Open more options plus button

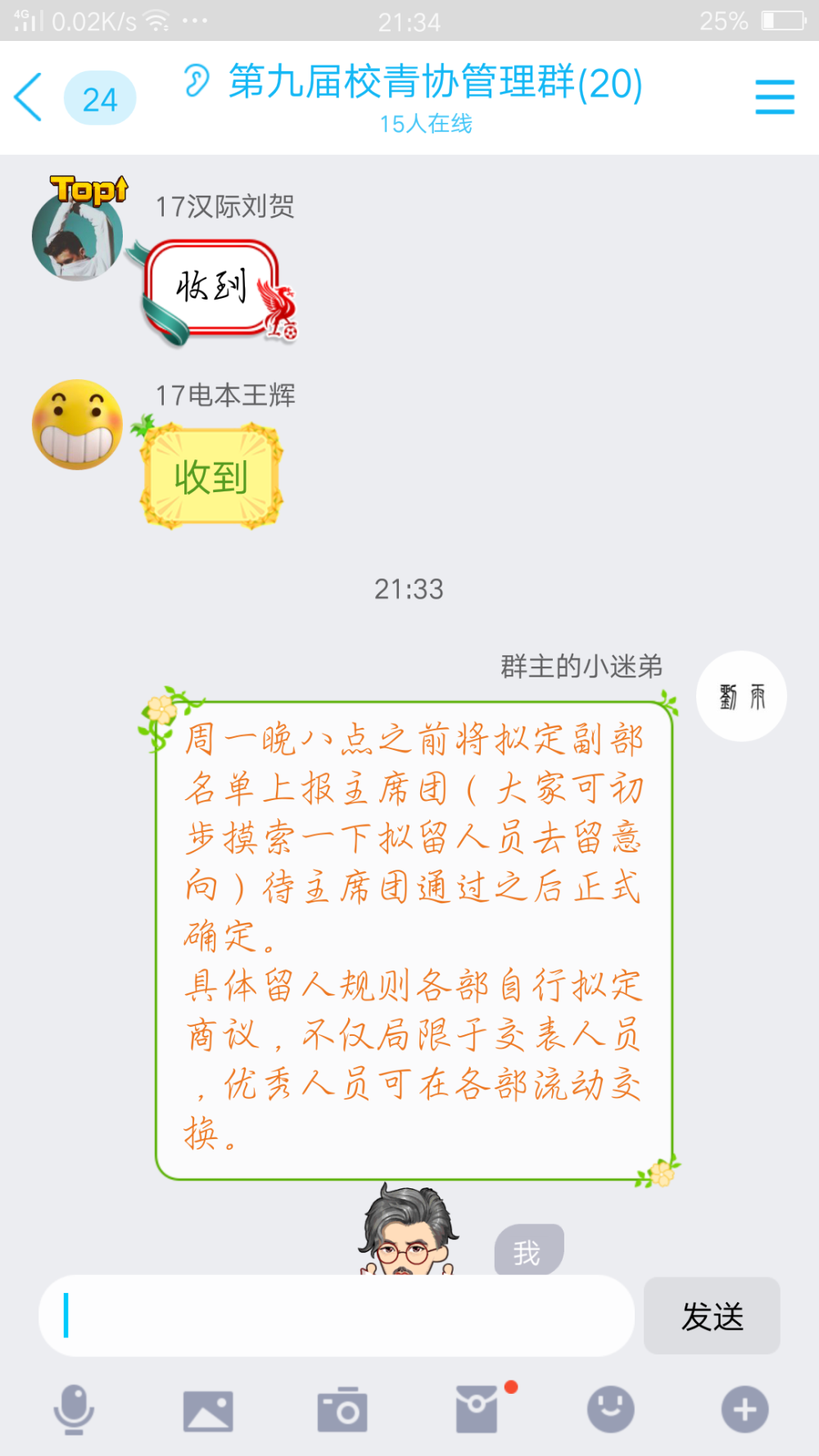point(745,1409)
